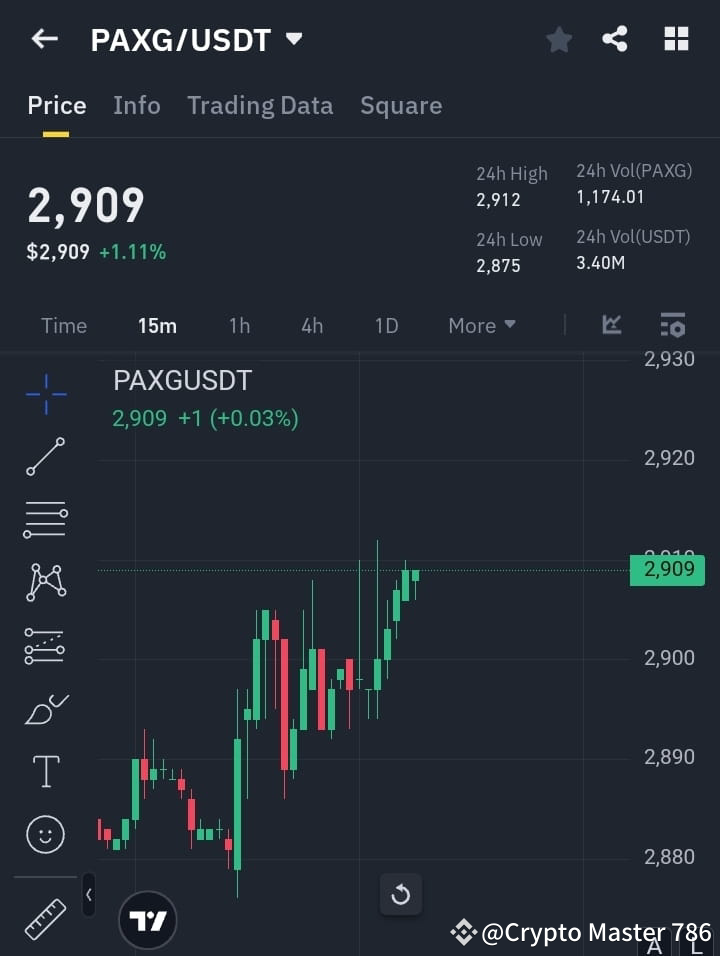Share the PAXG/USDT chart
Viewport: 720px width, 956px height.
point(616,39)
